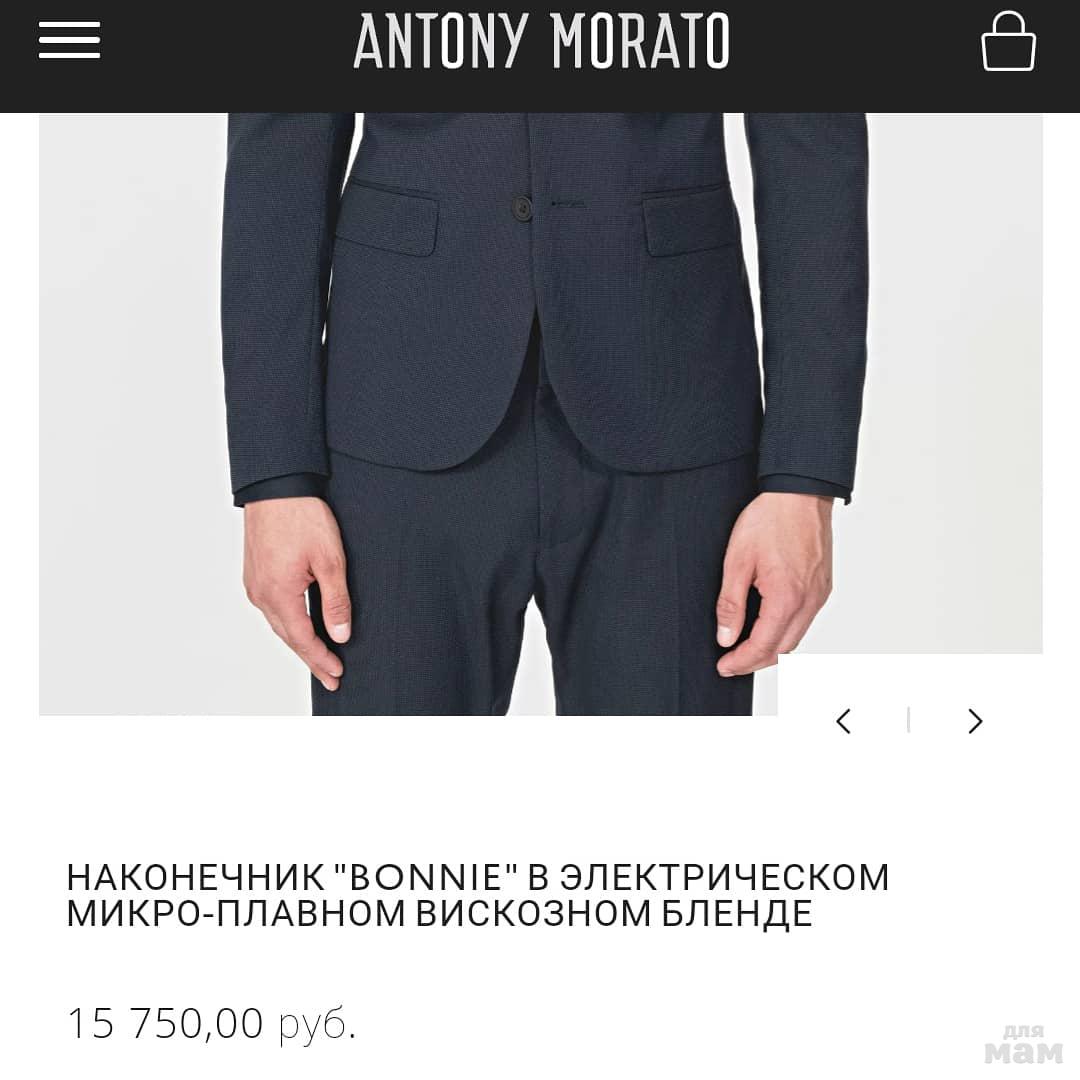Image resolution: width=1080 pixels, height=1080 pixels.
Task: Show the next product photo
Action: click(975, 721)
